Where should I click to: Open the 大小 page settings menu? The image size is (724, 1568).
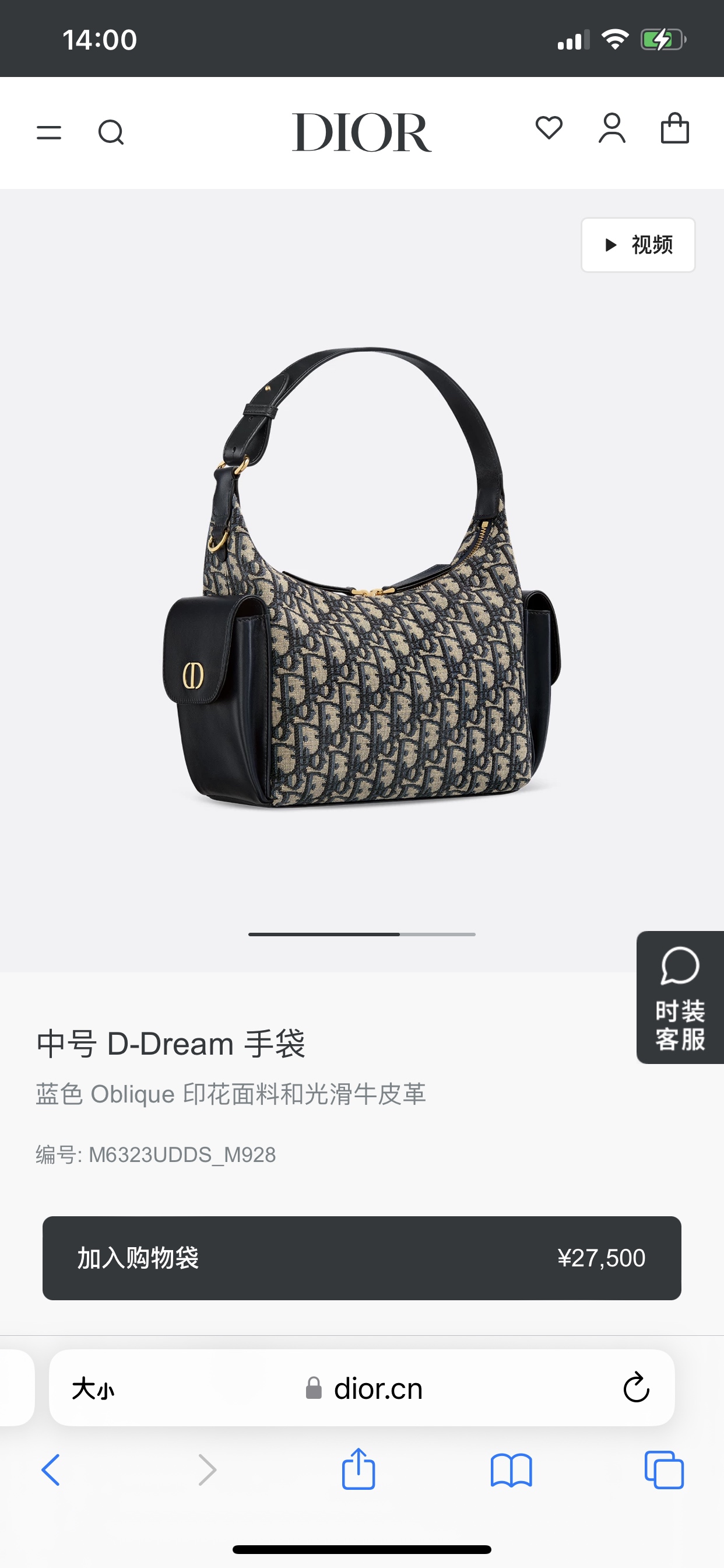pos(93,1389)
